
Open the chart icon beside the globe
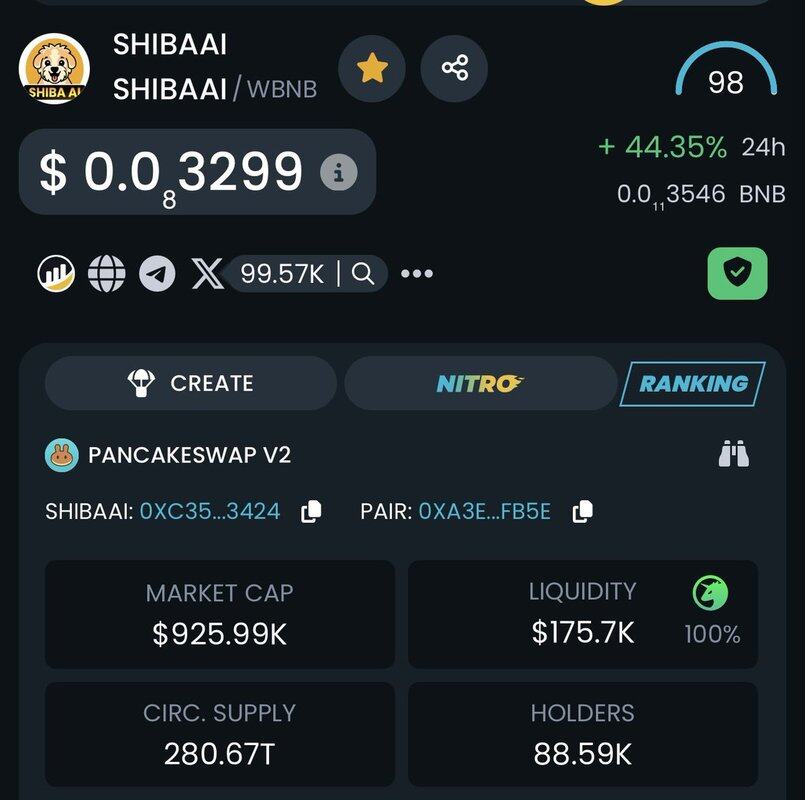[x=57, y=273]
